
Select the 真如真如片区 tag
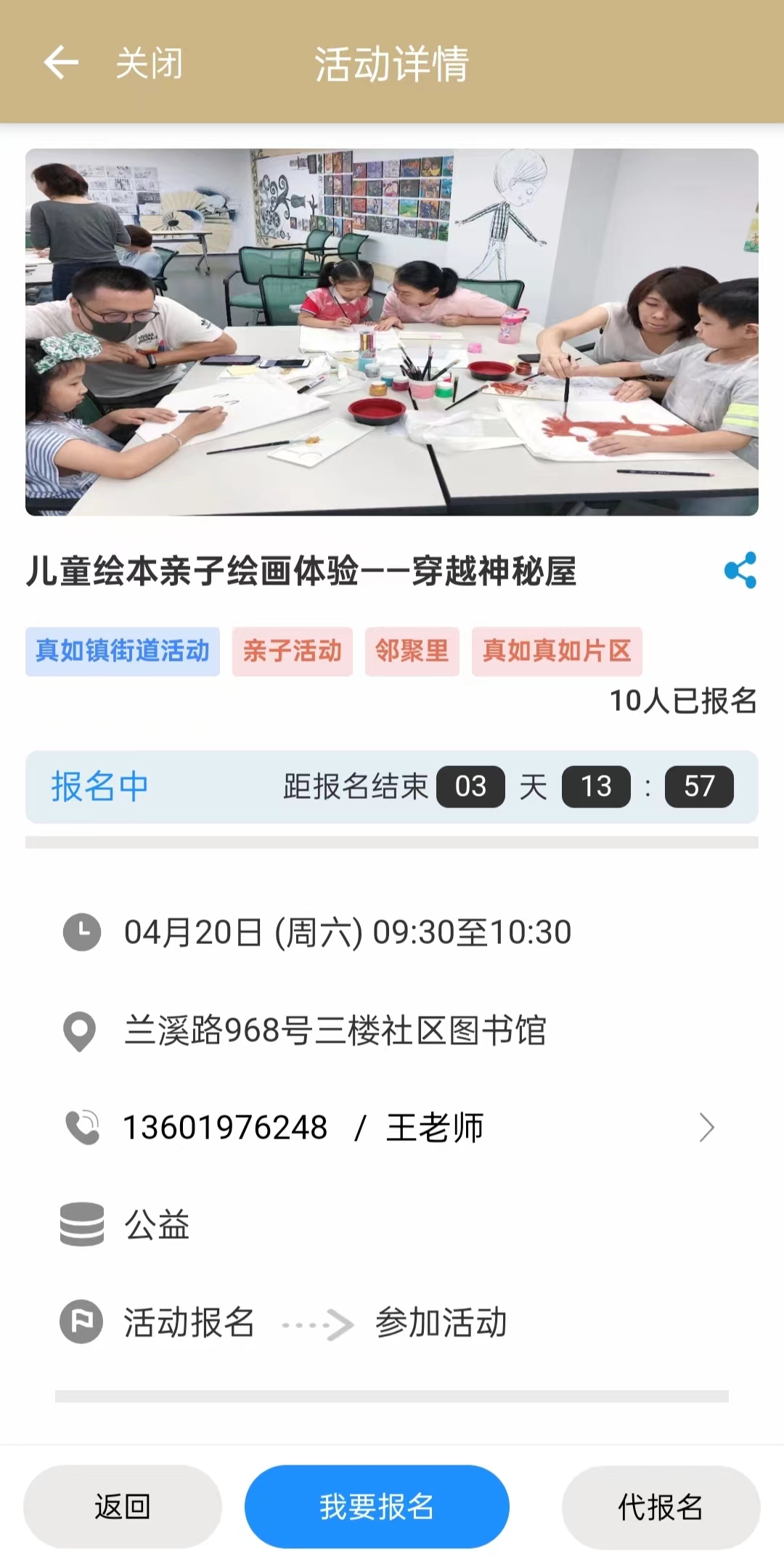pyautogui.click(x=557, y=651)
